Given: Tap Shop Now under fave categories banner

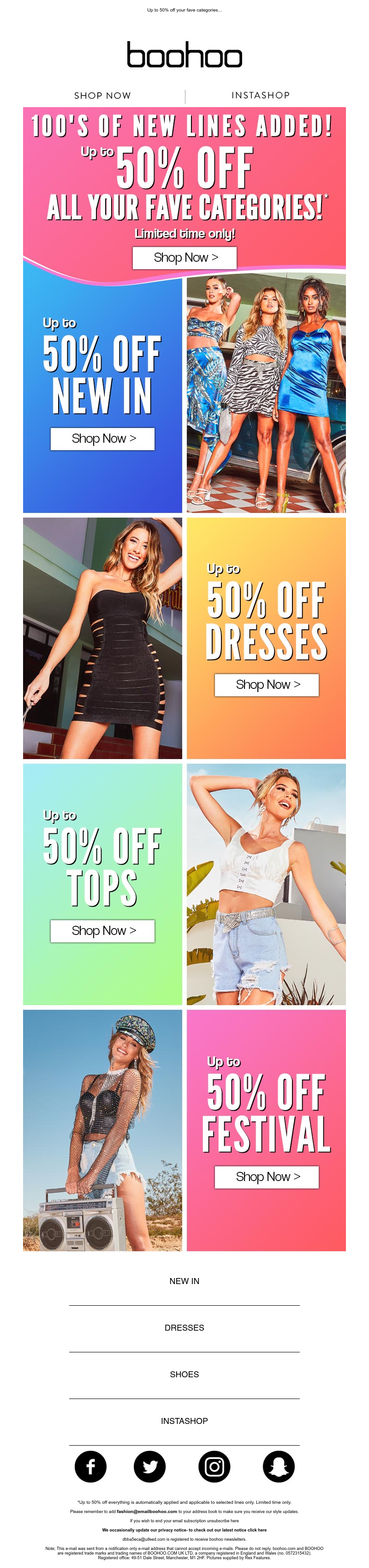Looking at the screenshot, I should 185,258.
